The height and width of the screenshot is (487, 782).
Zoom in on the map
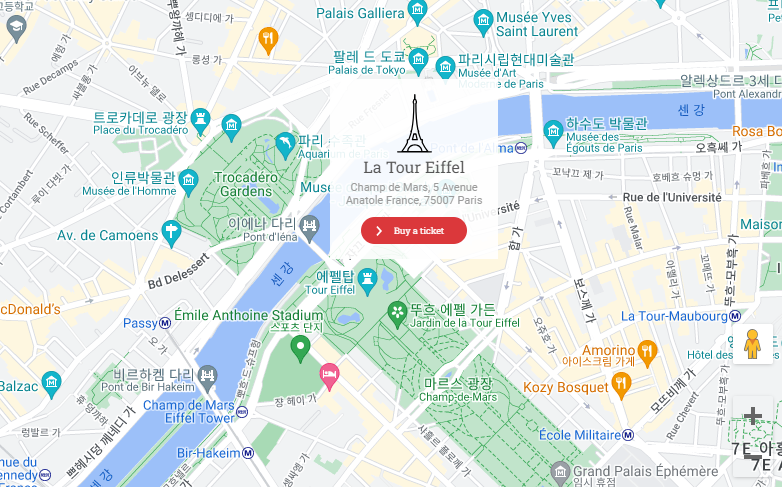(753, 416)
